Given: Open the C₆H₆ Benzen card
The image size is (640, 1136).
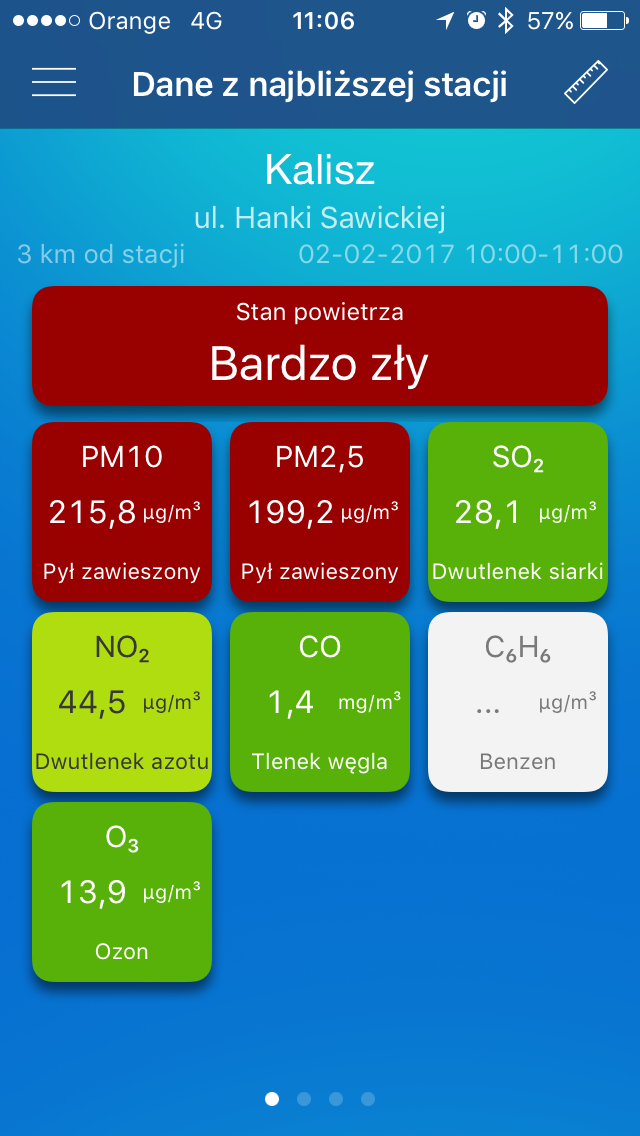Looking at the screenshot, I should click(518, 702).
